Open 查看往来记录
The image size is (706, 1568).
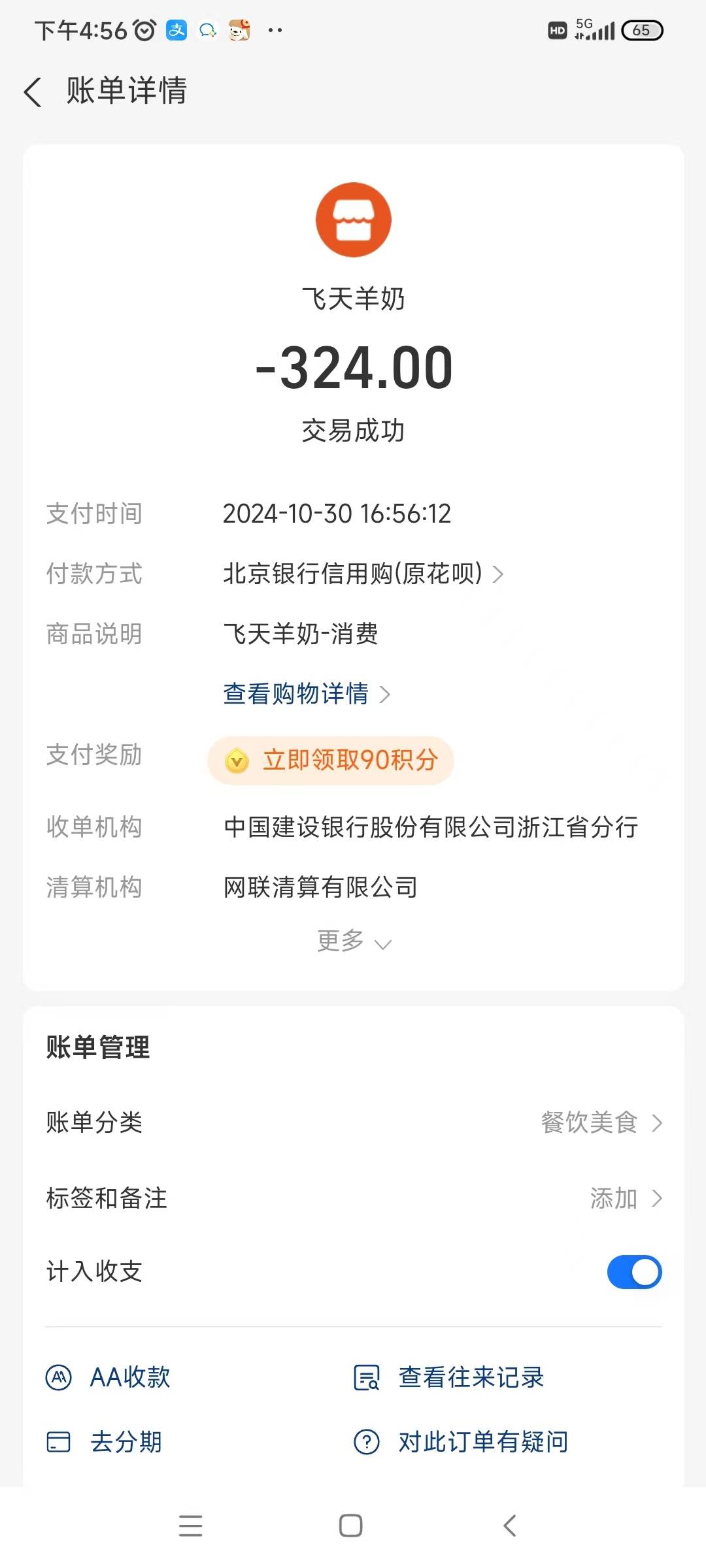point(448,1377)
